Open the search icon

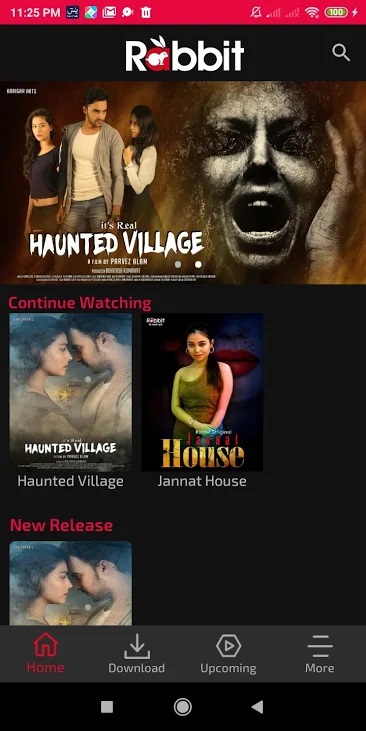point(341,53)
